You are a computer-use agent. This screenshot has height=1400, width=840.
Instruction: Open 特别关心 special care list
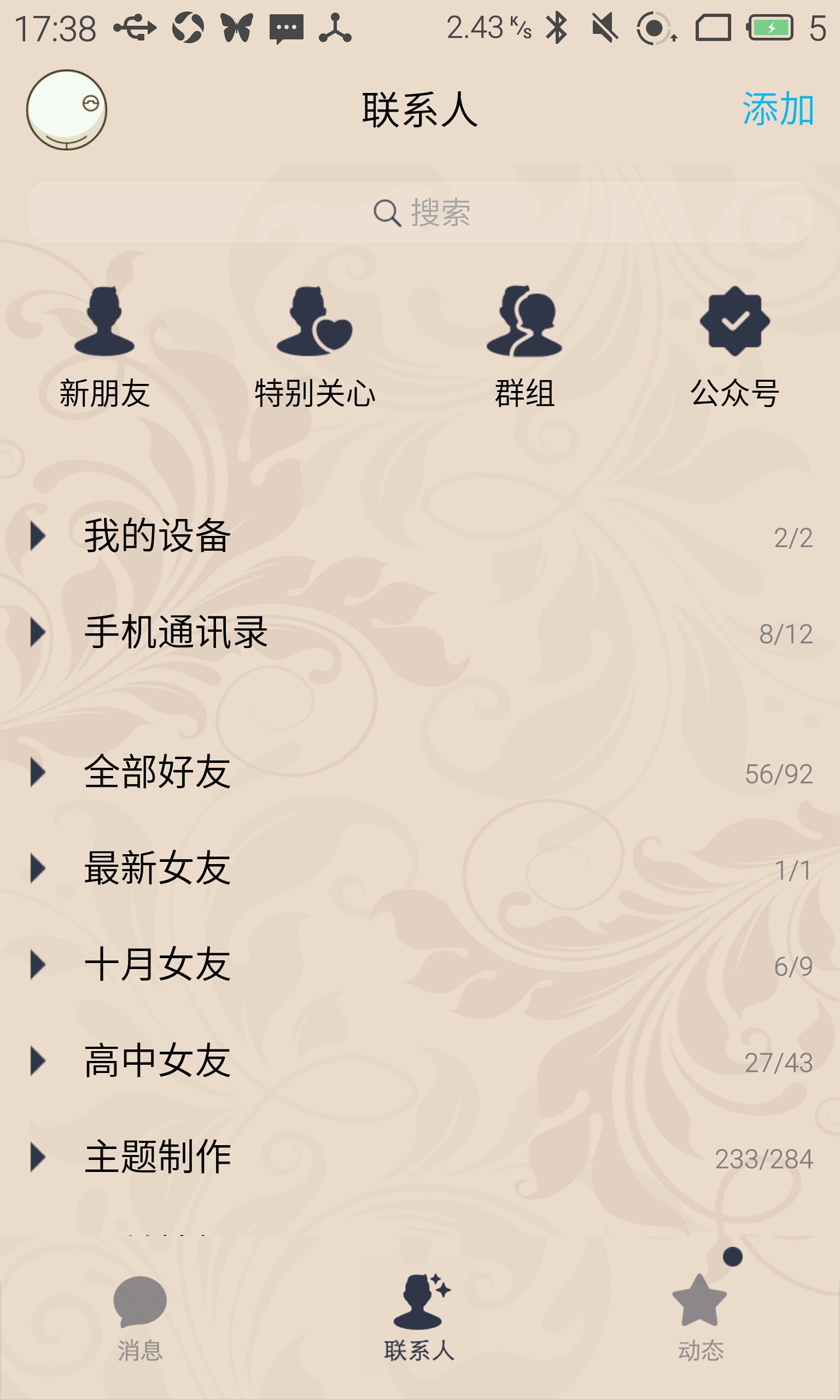(314, 347)
